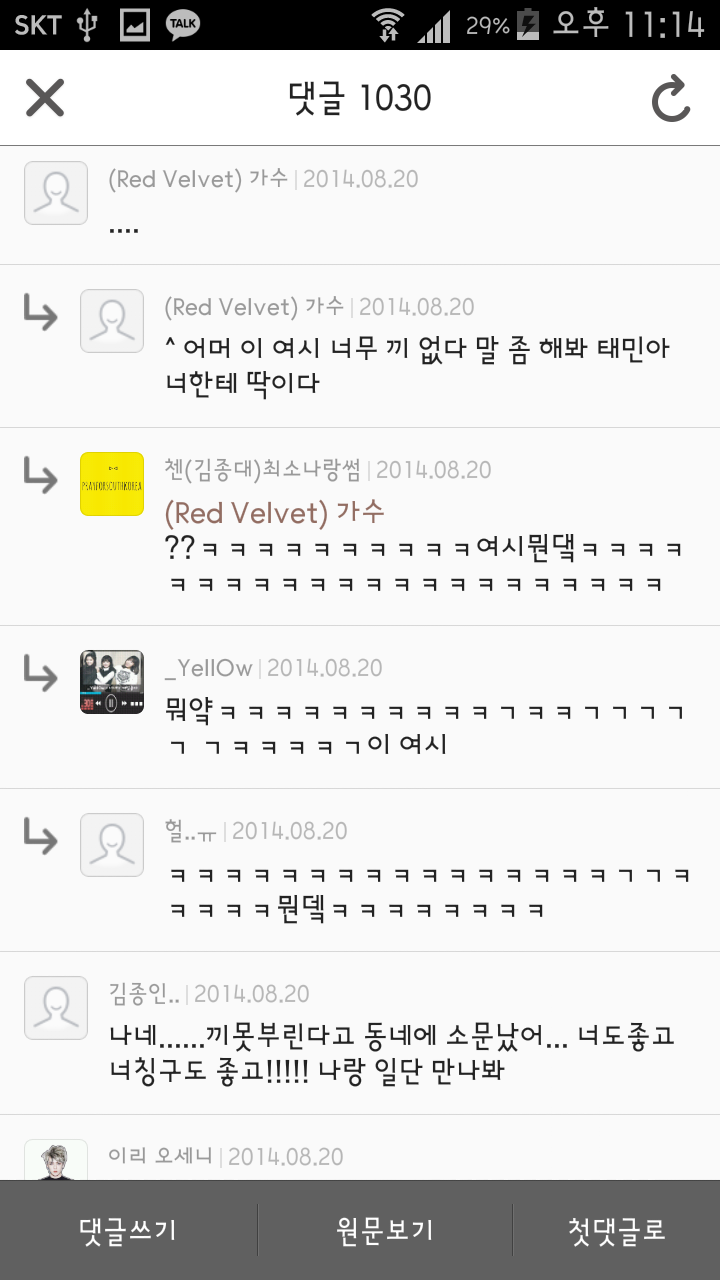The image size is (720, 1280).
Task: Tap 댓글쓰기 to write a comment
Action: pyautogui.click(x=128, y=1230)
